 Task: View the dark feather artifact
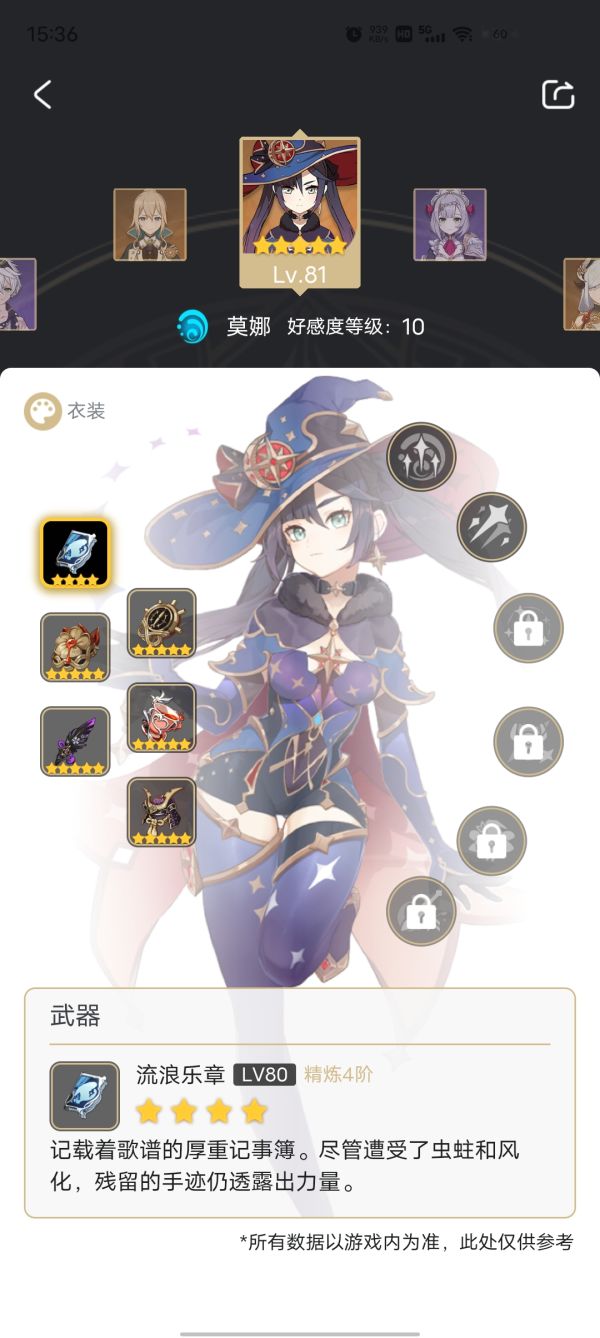(75, 742)
